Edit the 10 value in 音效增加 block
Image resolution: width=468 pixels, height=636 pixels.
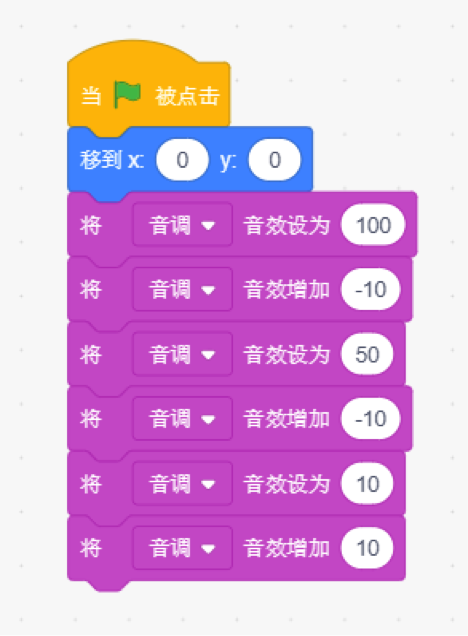367,548
